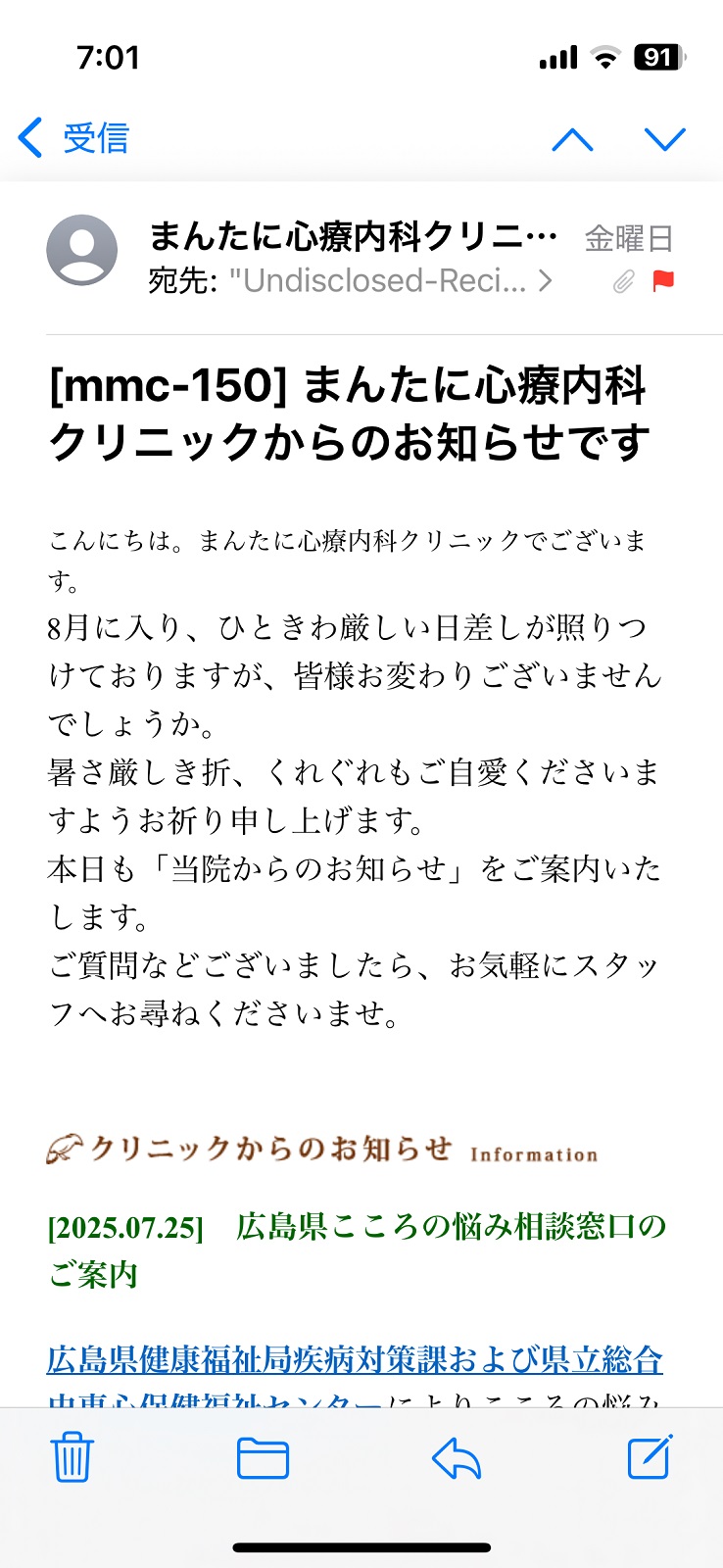Compose a new email
723x1568 pixels.
coord(650,1456)
